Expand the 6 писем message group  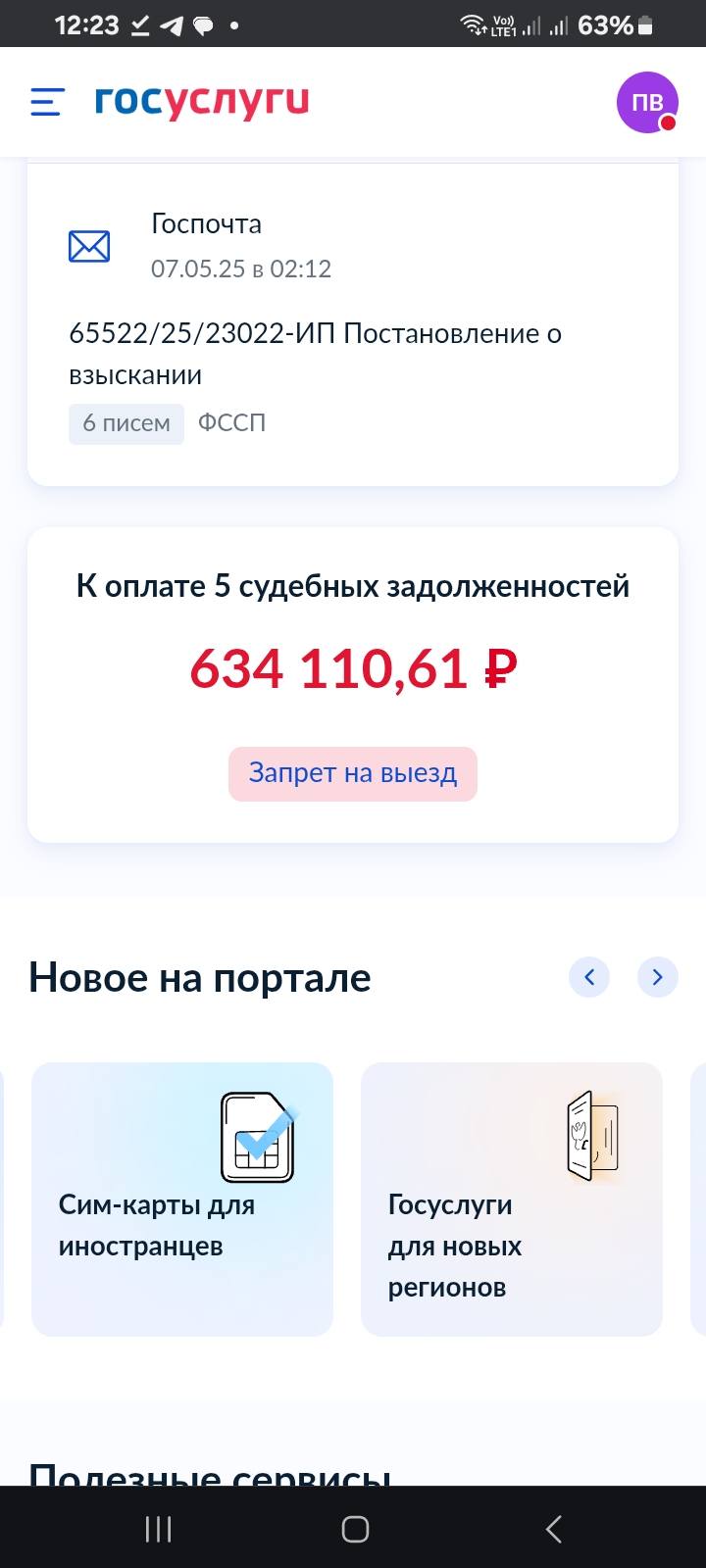[x=126, y=423]
